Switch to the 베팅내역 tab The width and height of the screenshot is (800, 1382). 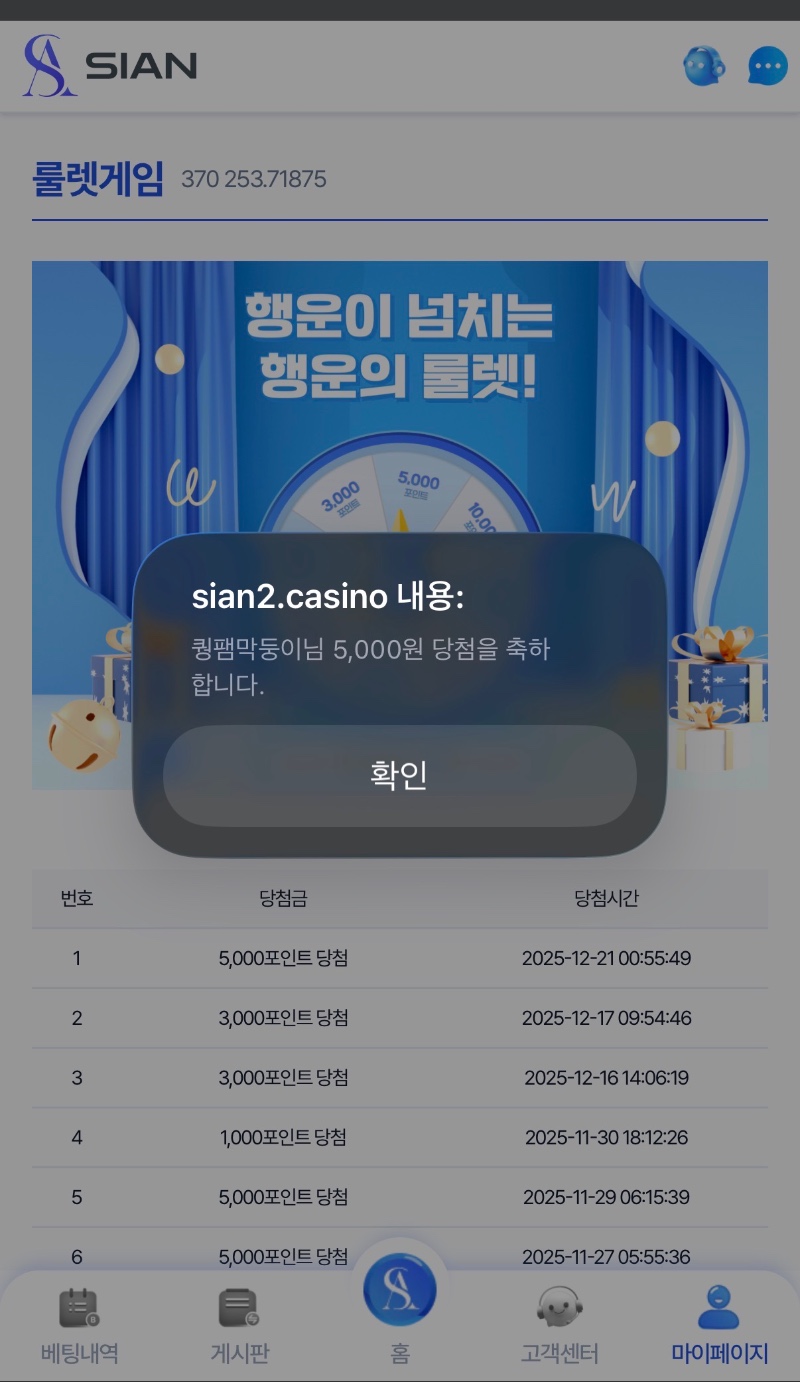(79, 1326)
